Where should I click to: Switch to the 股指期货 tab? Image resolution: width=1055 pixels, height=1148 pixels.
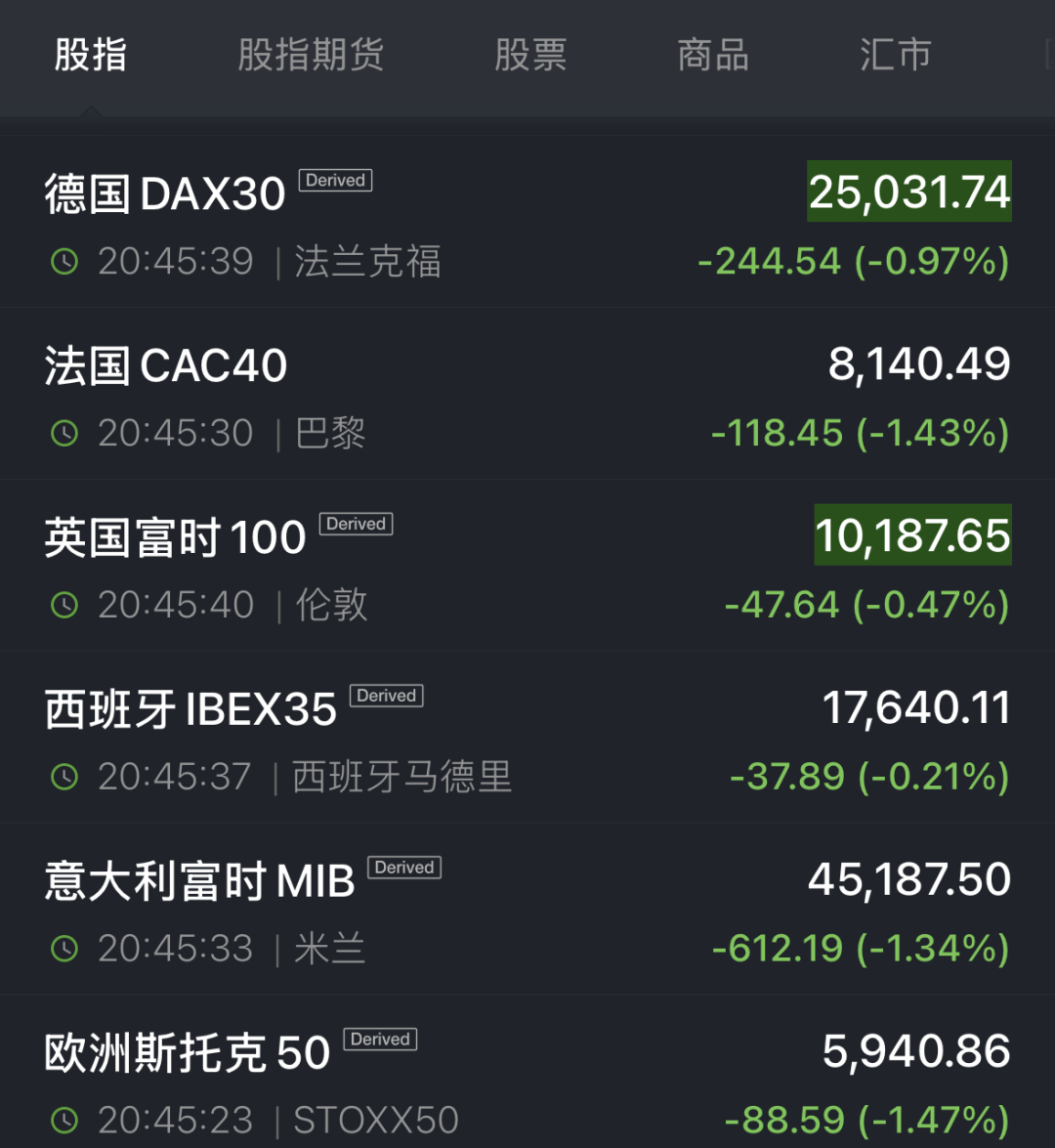tap(311, 55)
